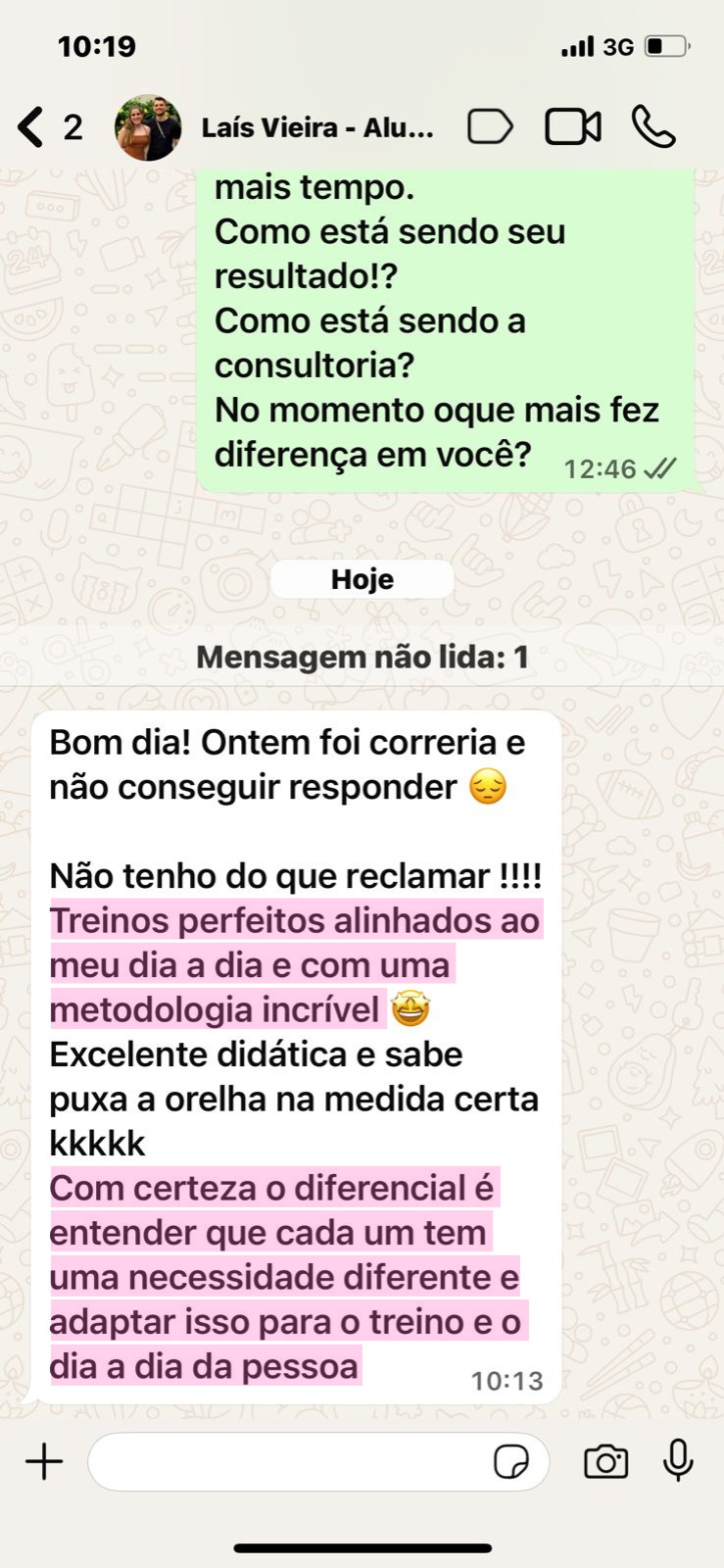Tap the 10:13 timestamp on the received message

point(506,1381)
